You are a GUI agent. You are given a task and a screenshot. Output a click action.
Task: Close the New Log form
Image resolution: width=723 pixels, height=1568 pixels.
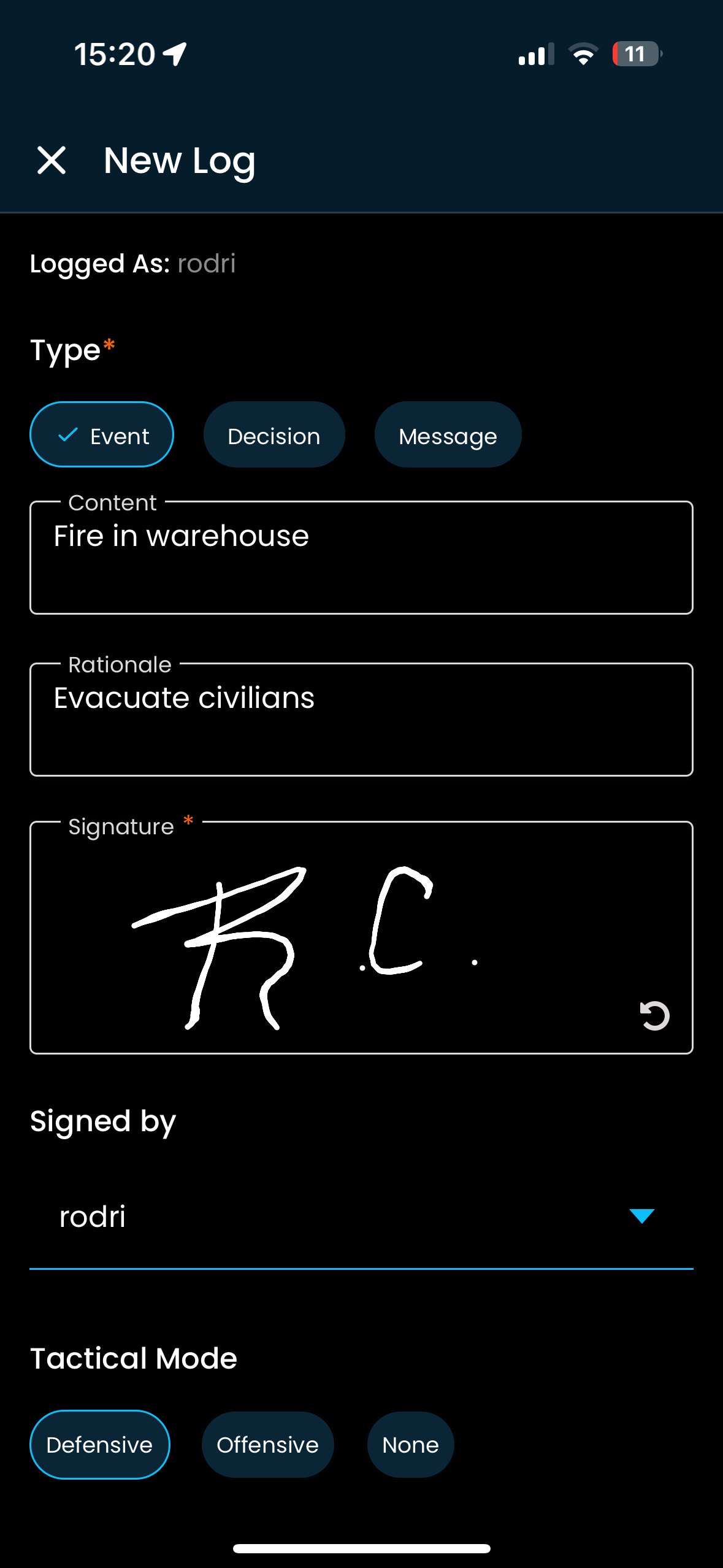pos(52,161)
